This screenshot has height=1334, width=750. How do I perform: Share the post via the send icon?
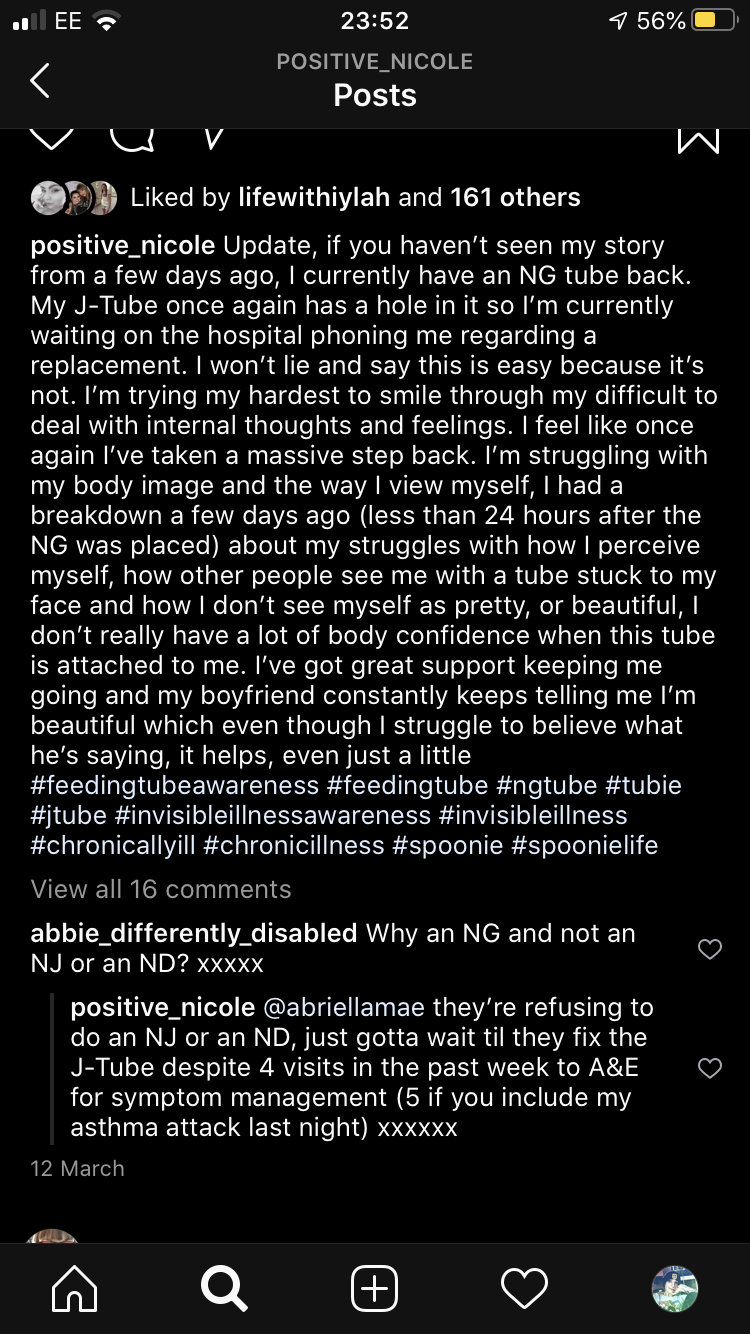212,138
